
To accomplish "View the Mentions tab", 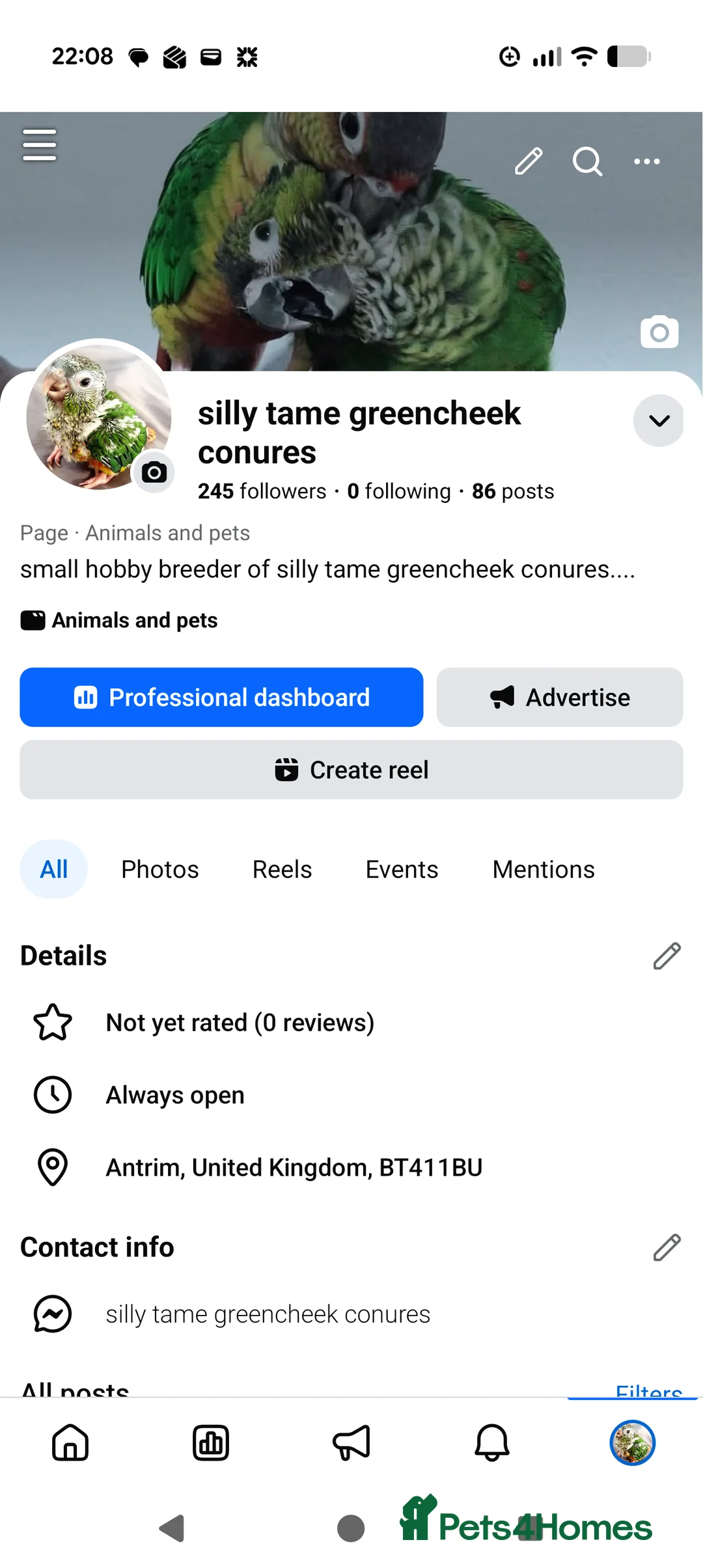I will point(543,869).
